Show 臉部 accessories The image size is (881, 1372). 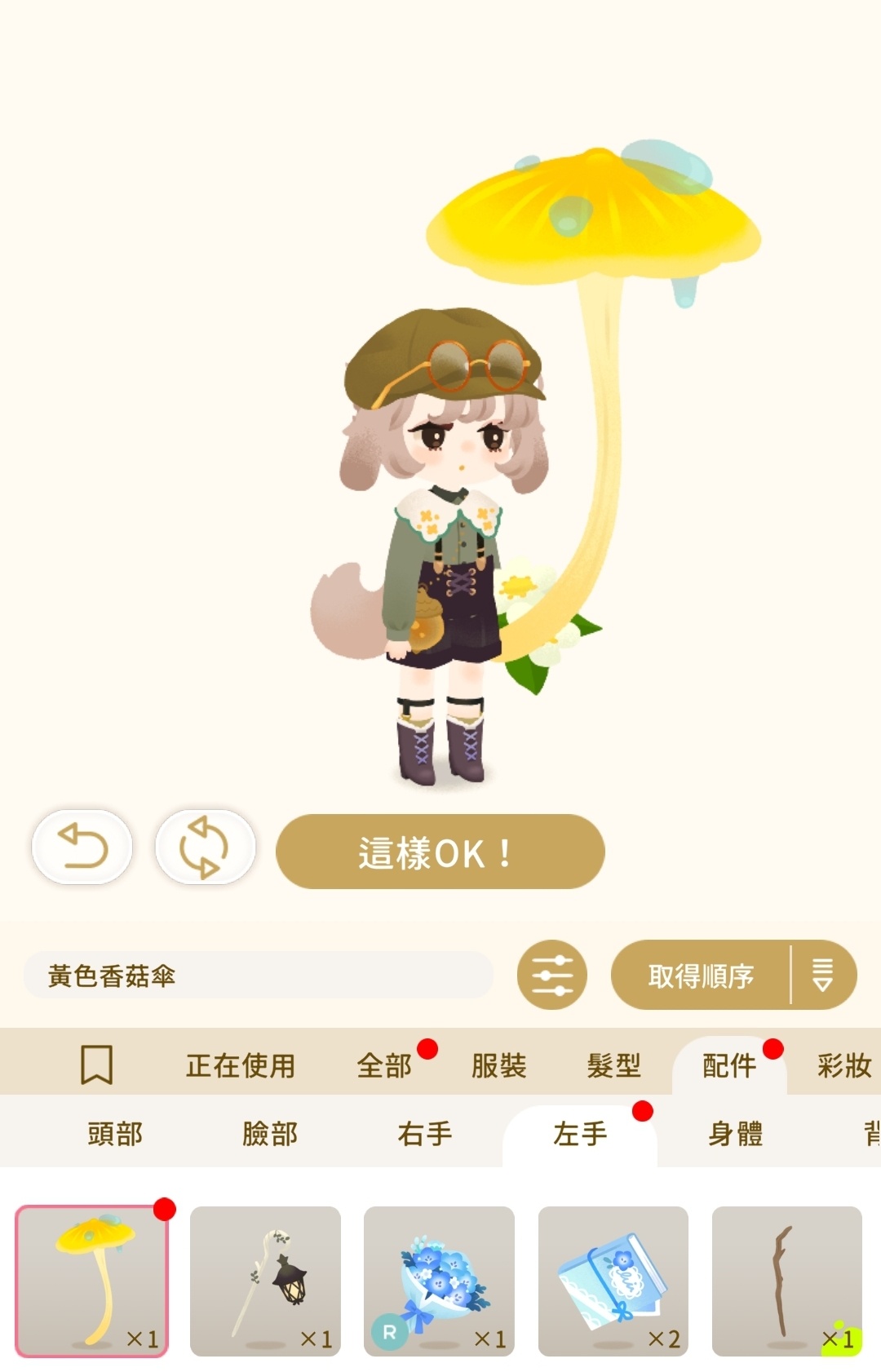pos(270,1134)
